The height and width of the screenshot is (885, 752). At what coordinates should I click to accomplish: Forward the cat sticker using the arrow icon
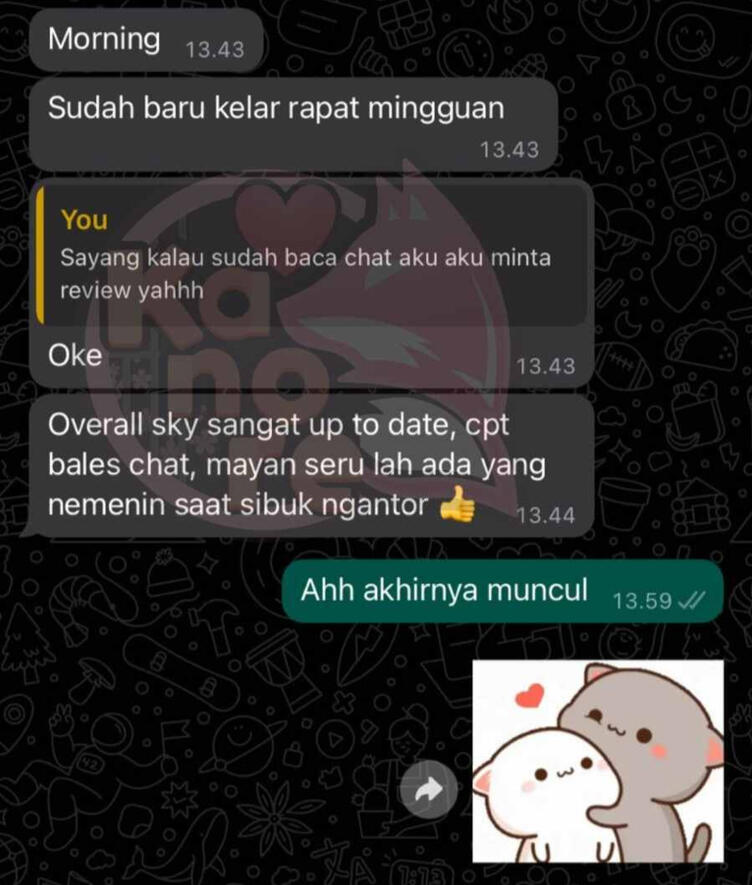429,790
